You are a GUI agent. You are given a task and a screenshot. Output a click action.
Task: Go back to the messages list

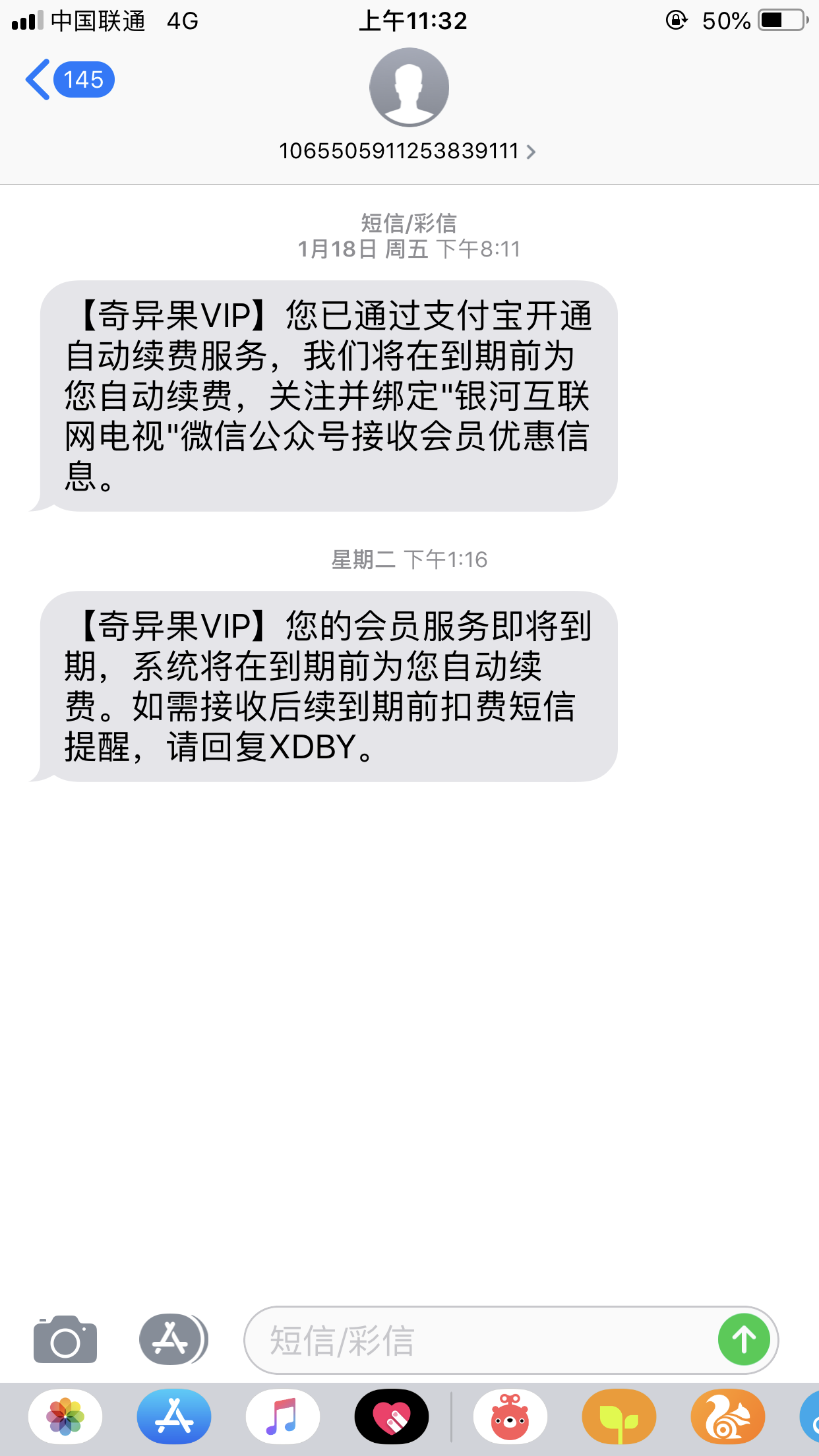click(69, 80)
